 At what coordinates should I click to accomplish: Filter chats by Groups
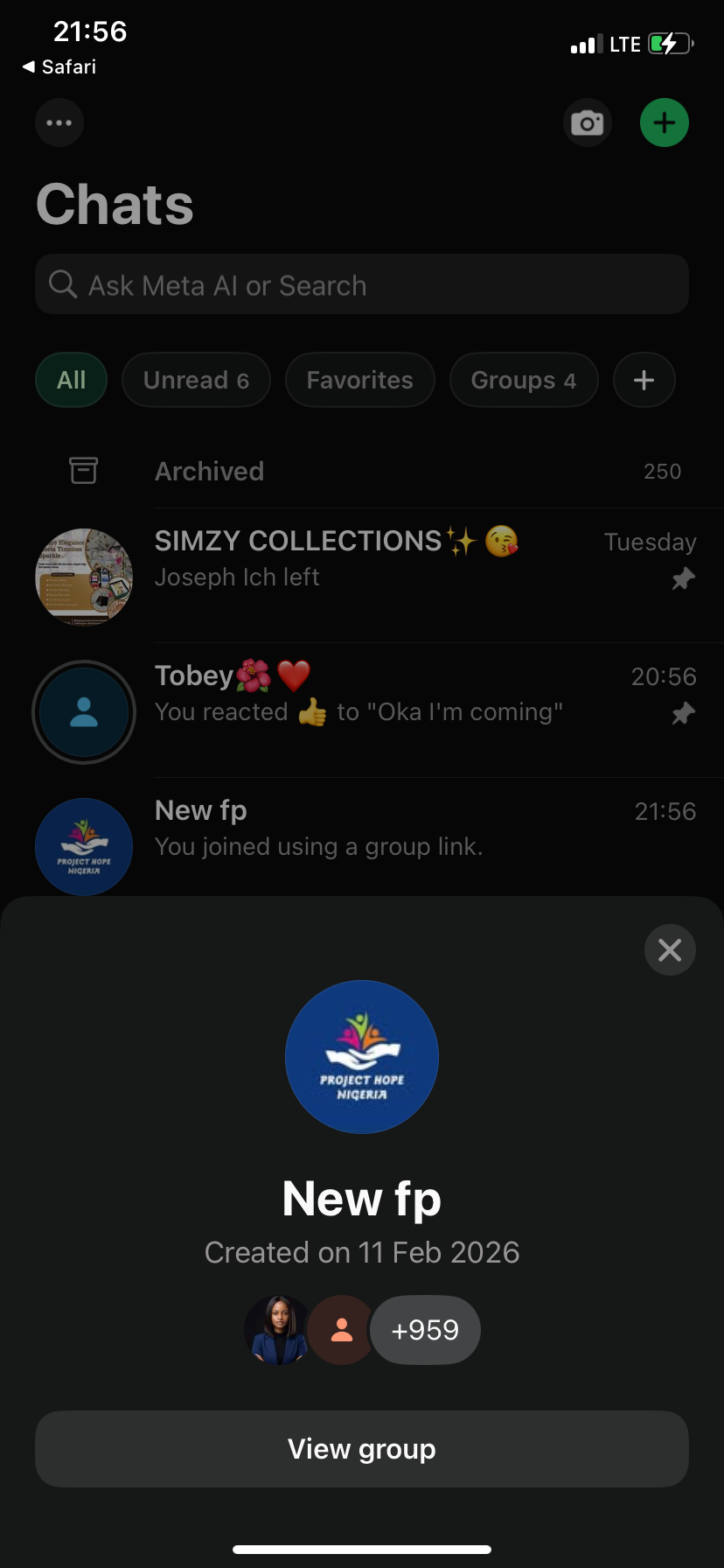click(x=523, y=380)
